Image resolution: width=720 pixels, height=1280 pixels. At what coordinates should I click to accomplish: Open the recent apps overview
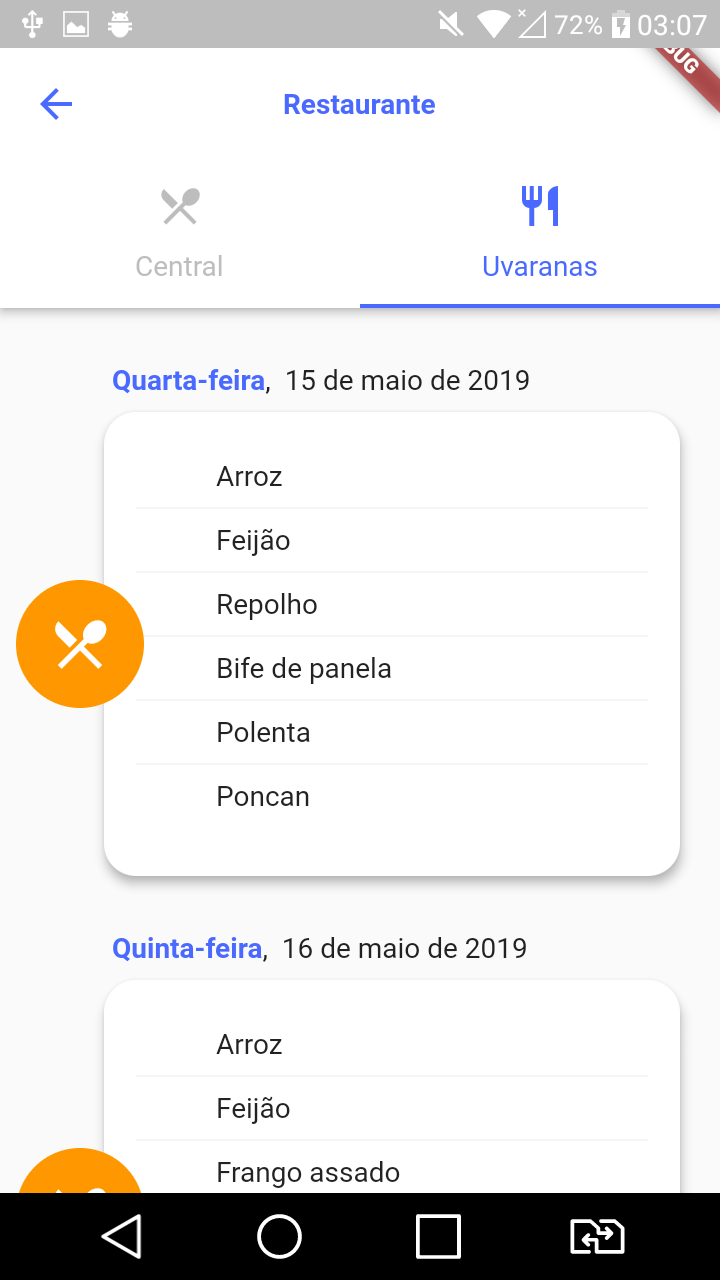[438, 1236]
